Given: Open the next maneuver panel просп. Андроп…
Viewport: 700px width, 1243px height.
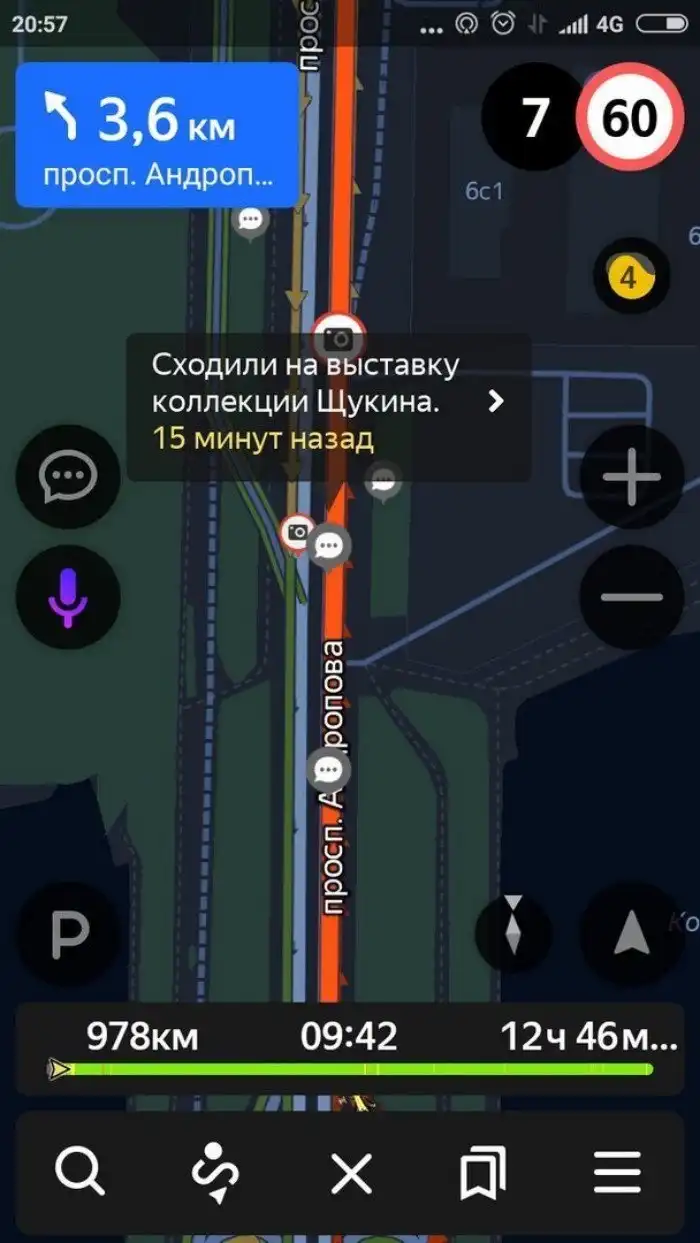Looking at the screenshot, I should (x=157, y=135).
